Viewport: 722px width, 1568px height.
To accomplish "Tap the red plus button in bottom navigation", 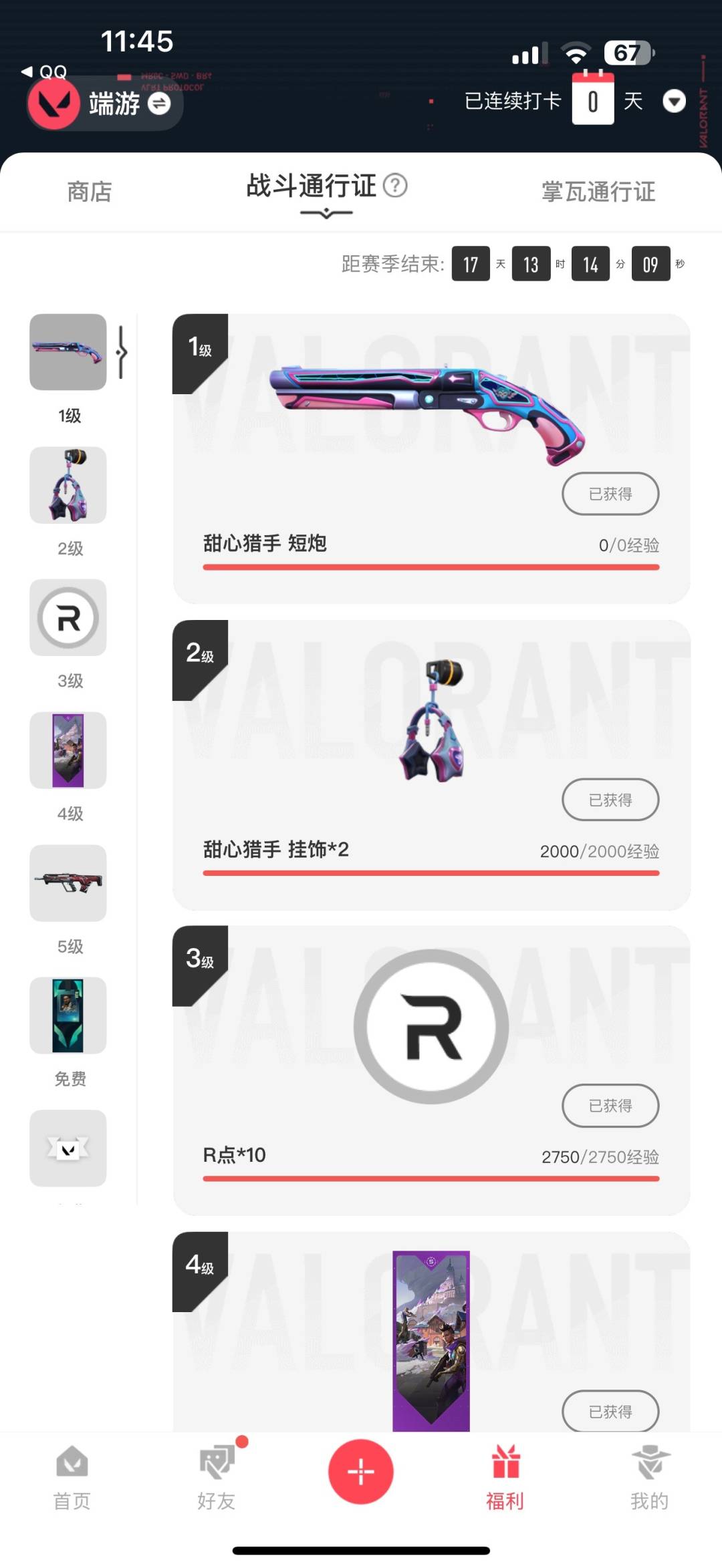I will [x=361, y=1472].
